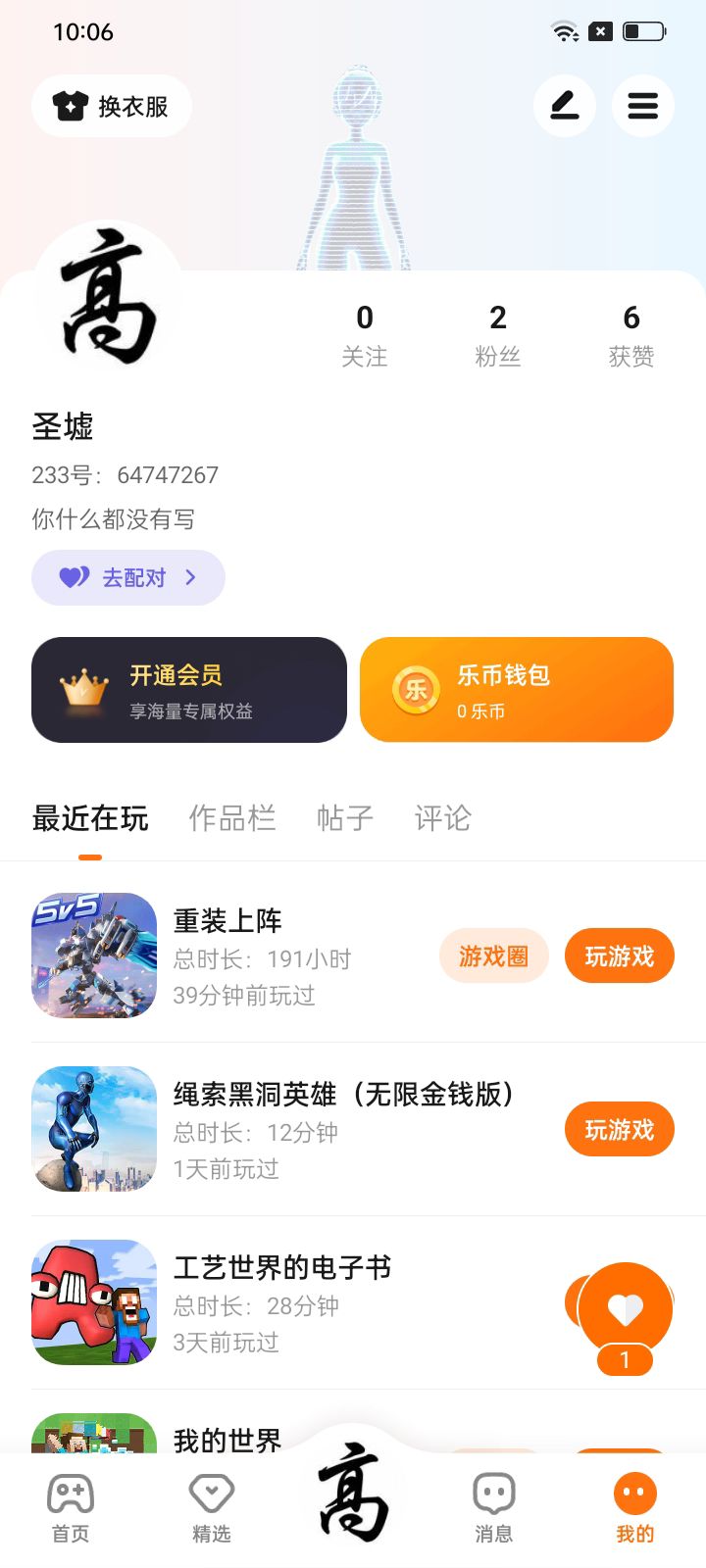View the 关注 following list
Viewport: 706px width, 1568px height.
[365, 334]
